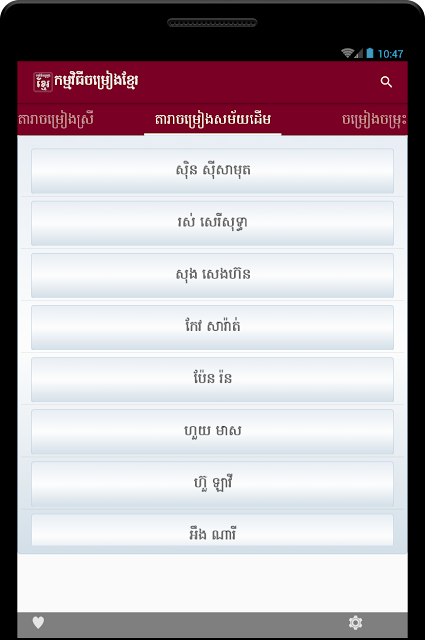Open singer ហួយ មាស
Image resolution: width=425 pixels, height=640 pixels.
point(212,432)
